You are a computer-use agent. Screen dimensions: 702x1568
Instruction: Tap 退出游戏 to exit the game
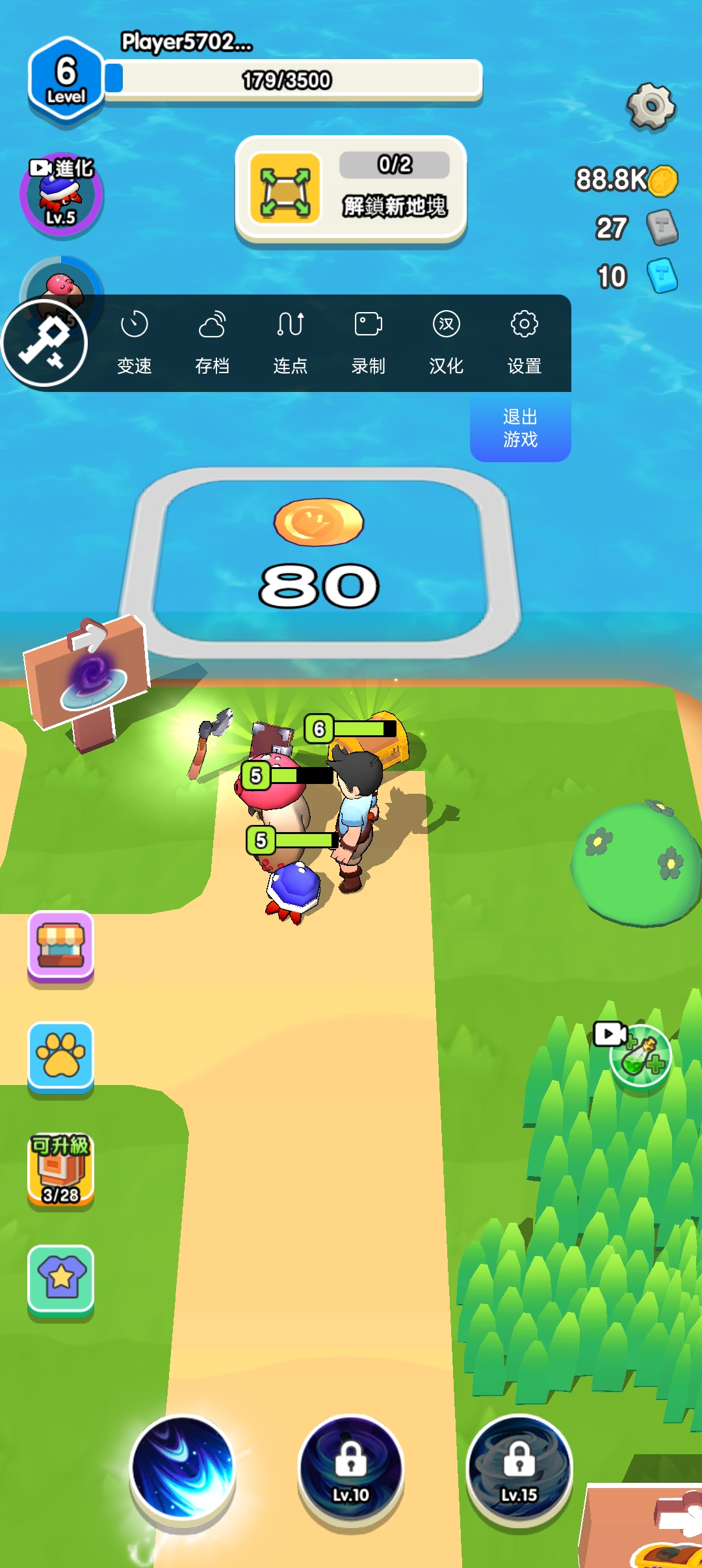pyautogui.click(x=520, y=428)
